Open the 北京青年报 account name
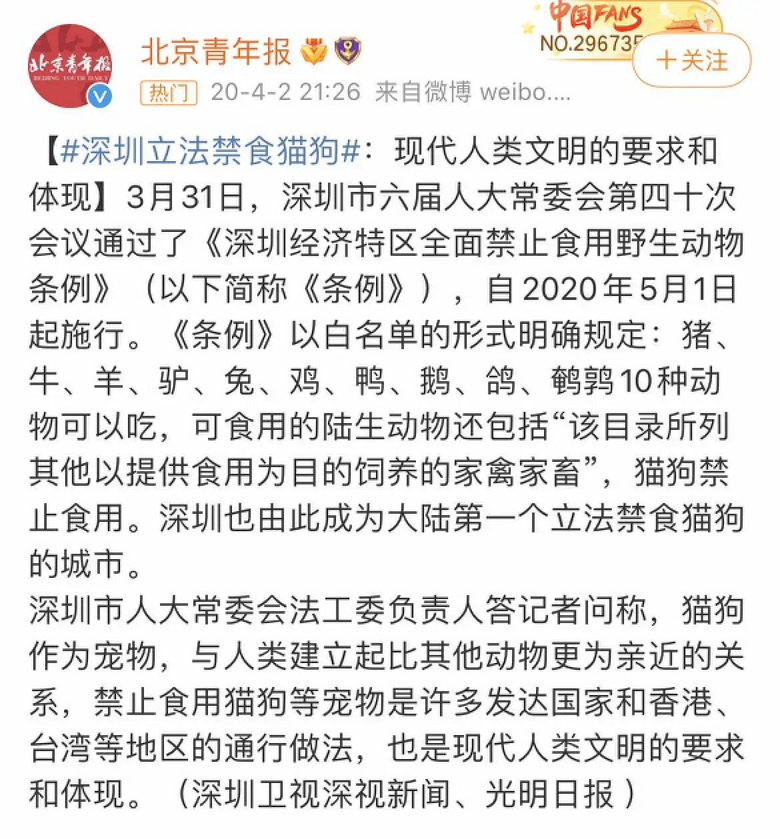 (215, 49)
